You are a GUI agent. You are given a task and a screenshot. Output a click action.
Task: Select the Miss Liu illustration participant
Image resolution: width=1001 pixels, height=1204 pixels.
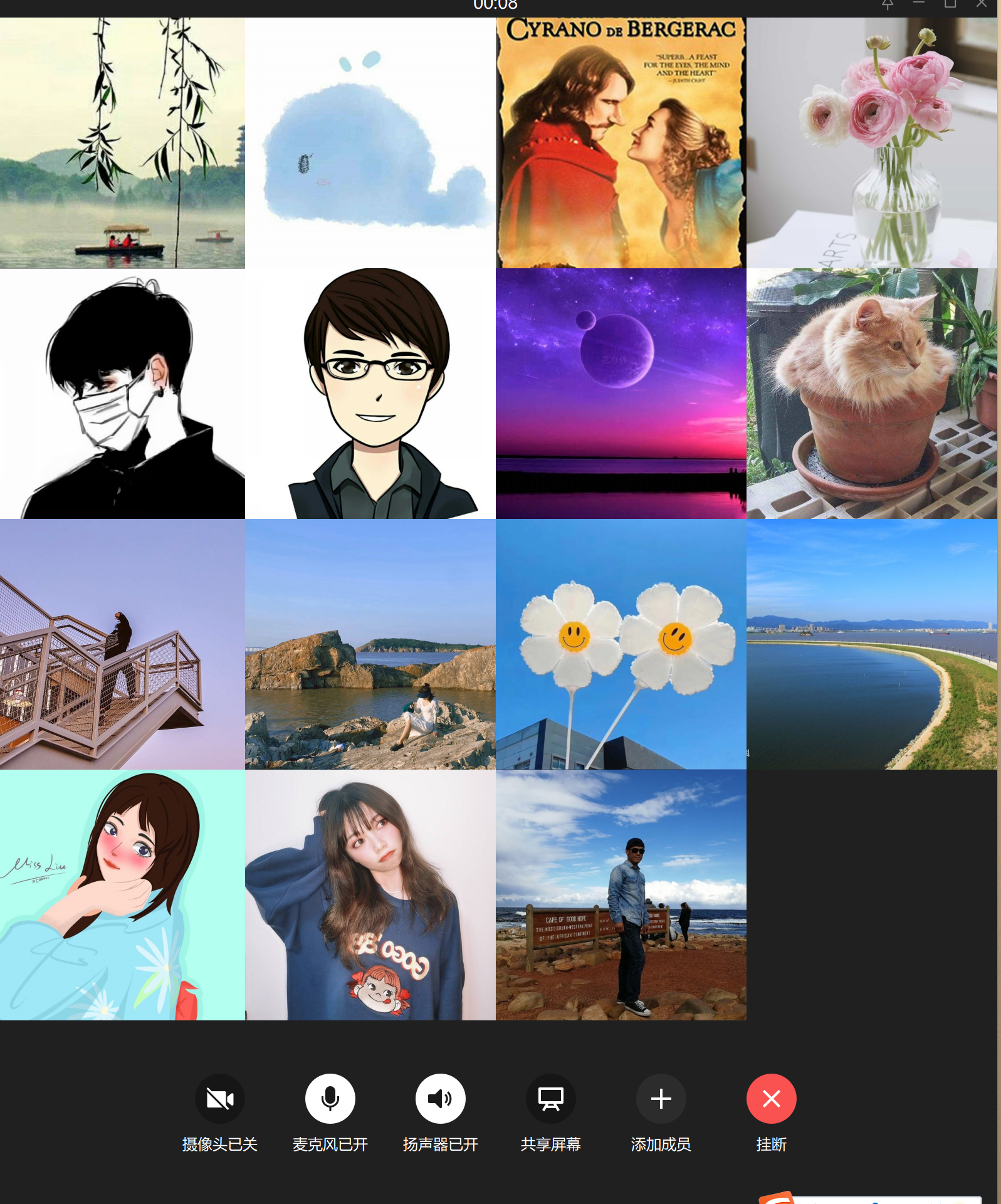(122, 895)
